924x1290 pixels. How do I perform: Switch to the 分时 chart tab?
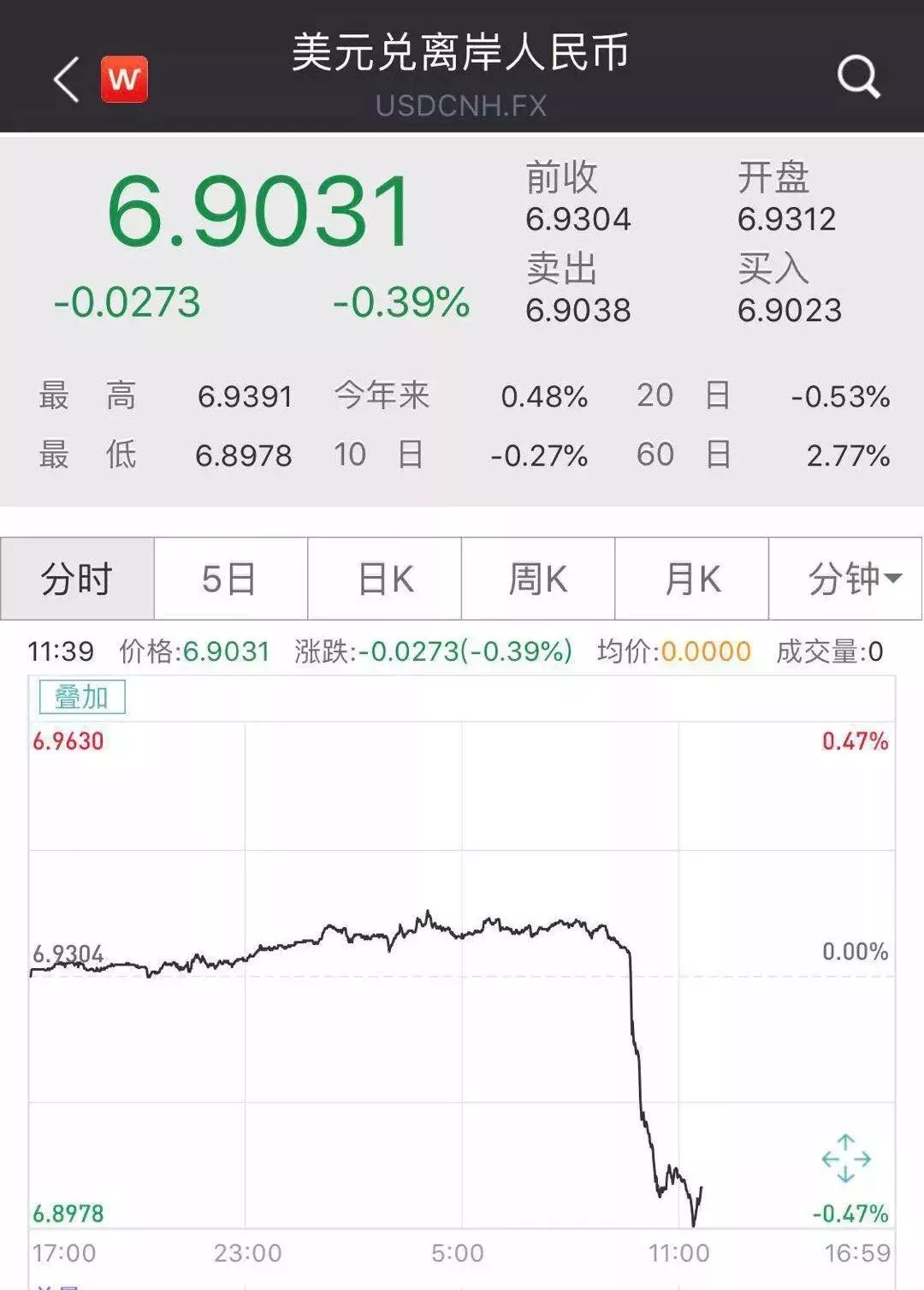point(77,580)
